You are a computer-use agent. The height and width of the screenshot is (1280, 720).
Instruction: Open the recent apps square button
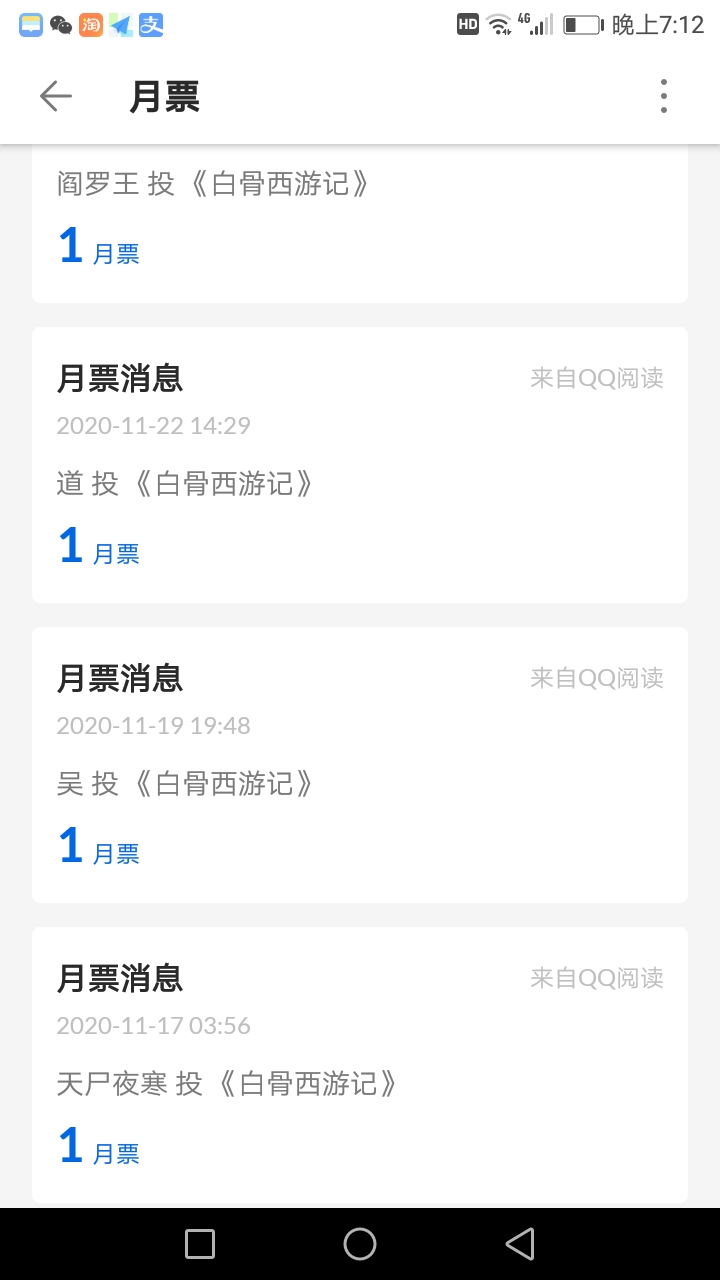point(200,1244)
